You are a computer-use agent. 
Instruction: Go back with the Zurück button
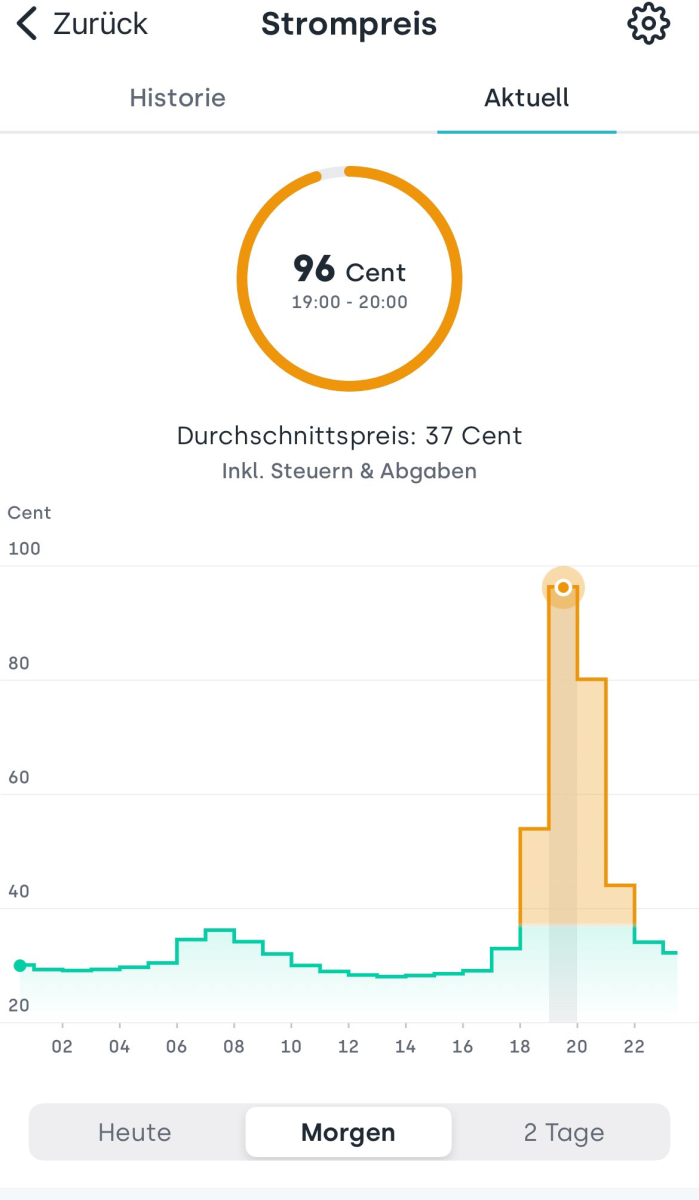82,24
